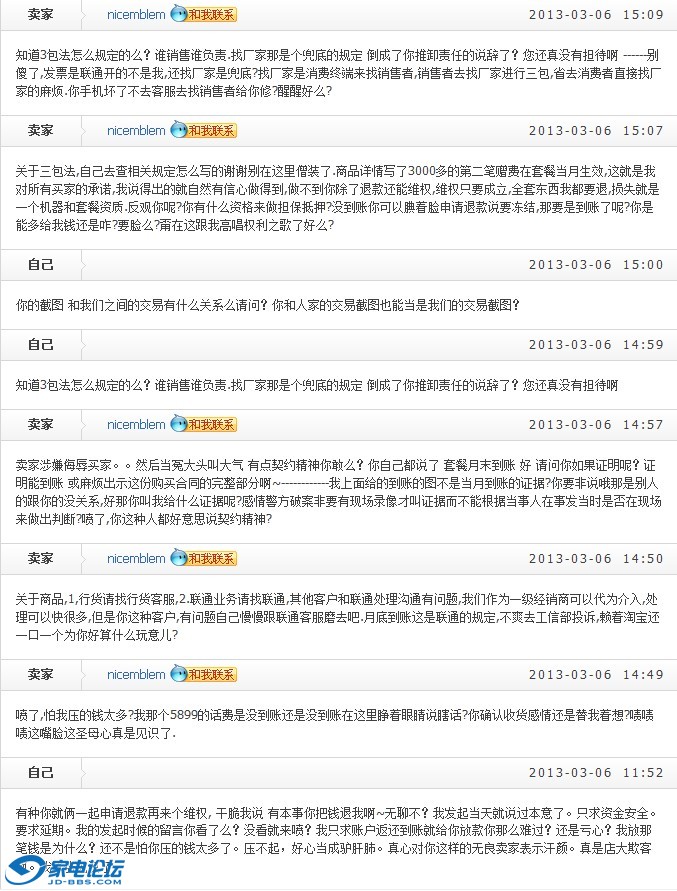
Task: Open the nicemblem link in the 14:50 message
Action: 136,558
